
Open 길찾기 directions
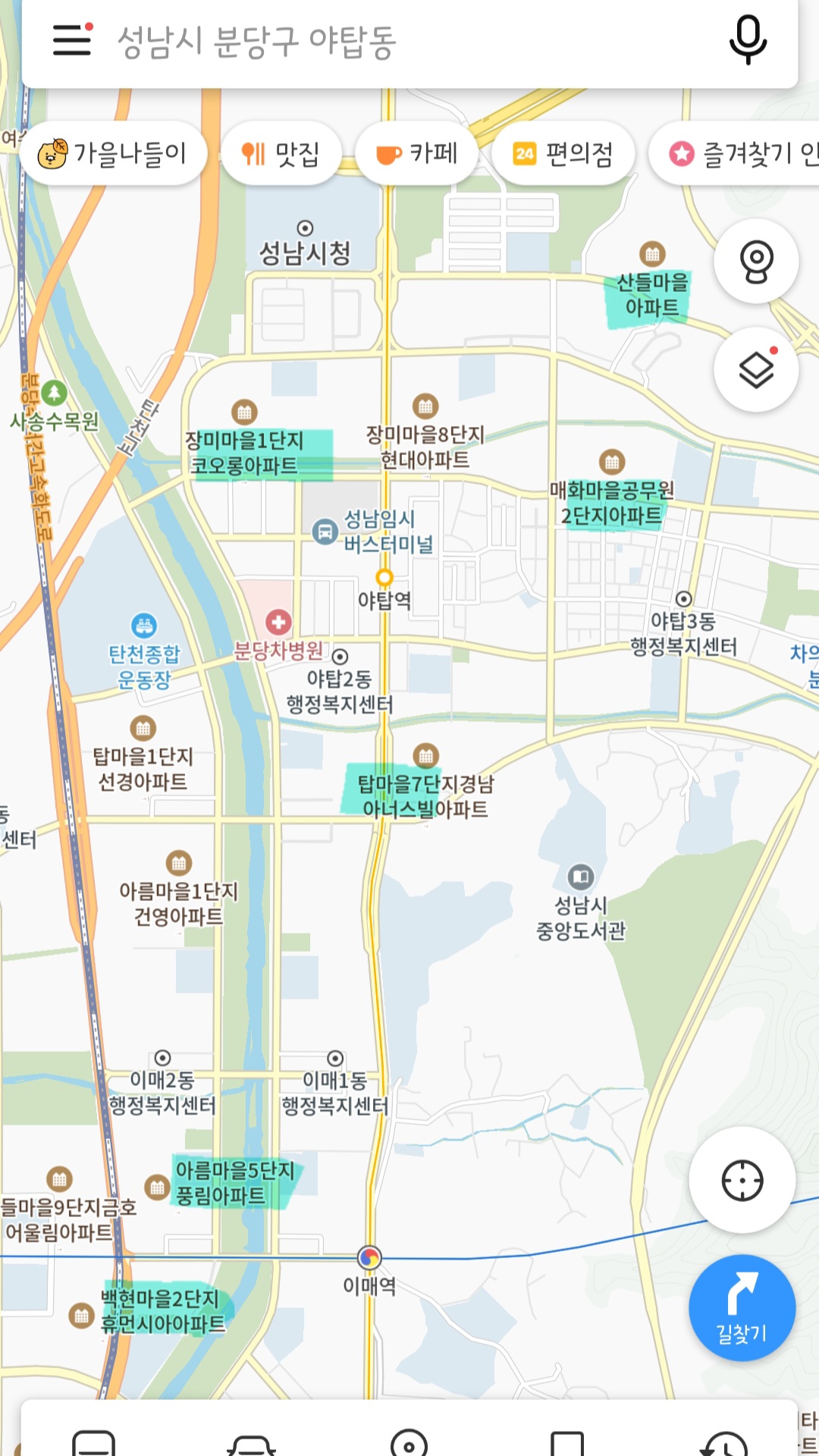pos(742,1308)
